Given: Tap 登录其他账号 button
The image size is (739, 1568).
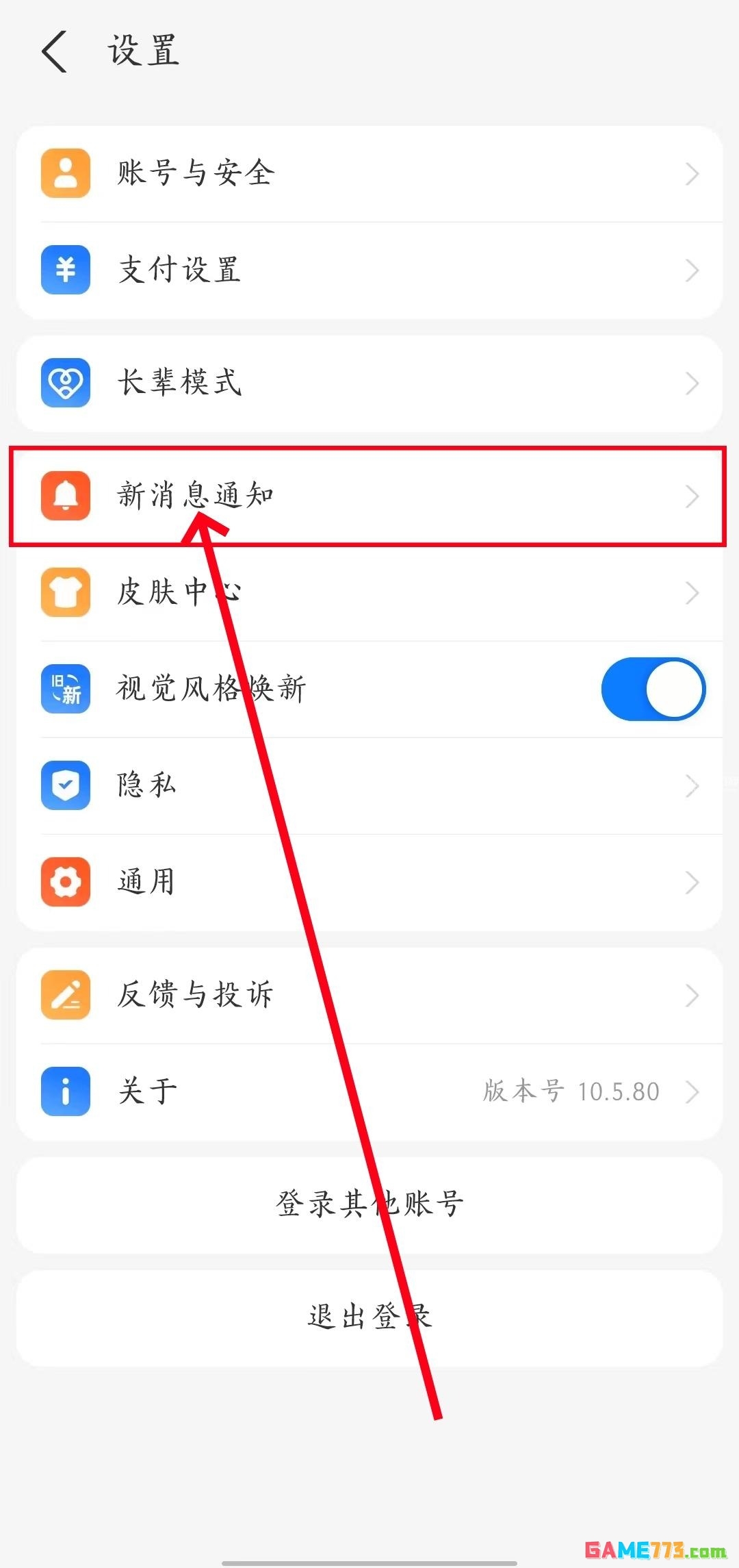Looking at the screenshot, I should point(369,1204).
